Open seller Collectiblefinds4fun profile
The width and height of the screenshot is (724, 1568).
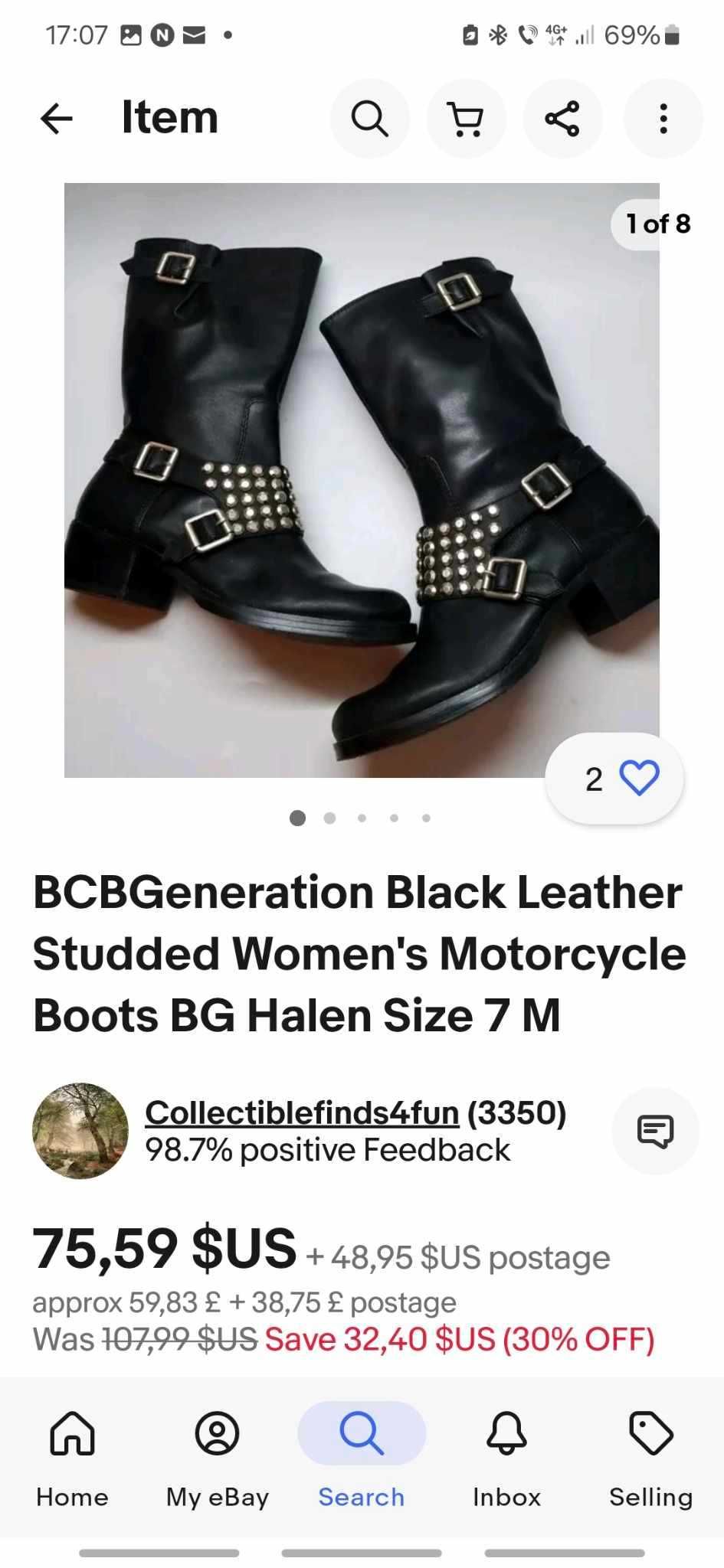click(x=302, y=1112)
